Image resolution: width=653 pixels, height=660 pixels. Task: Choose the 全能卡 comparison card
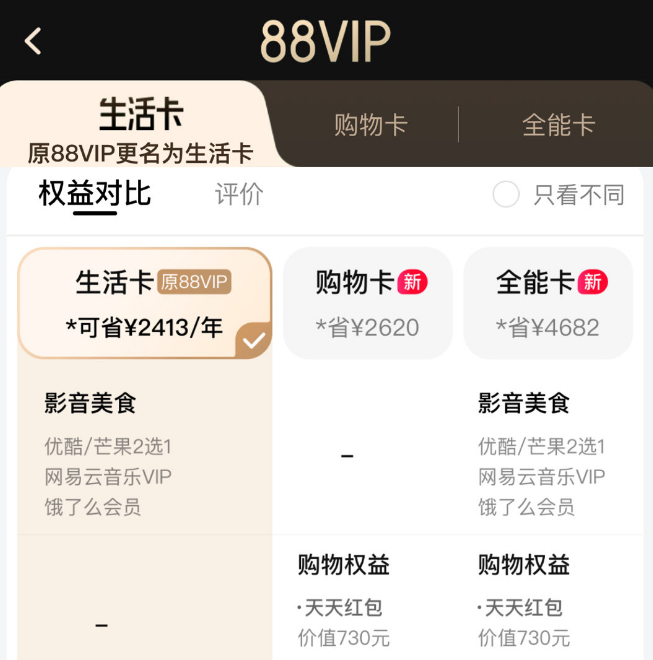[x=548, y=303]
